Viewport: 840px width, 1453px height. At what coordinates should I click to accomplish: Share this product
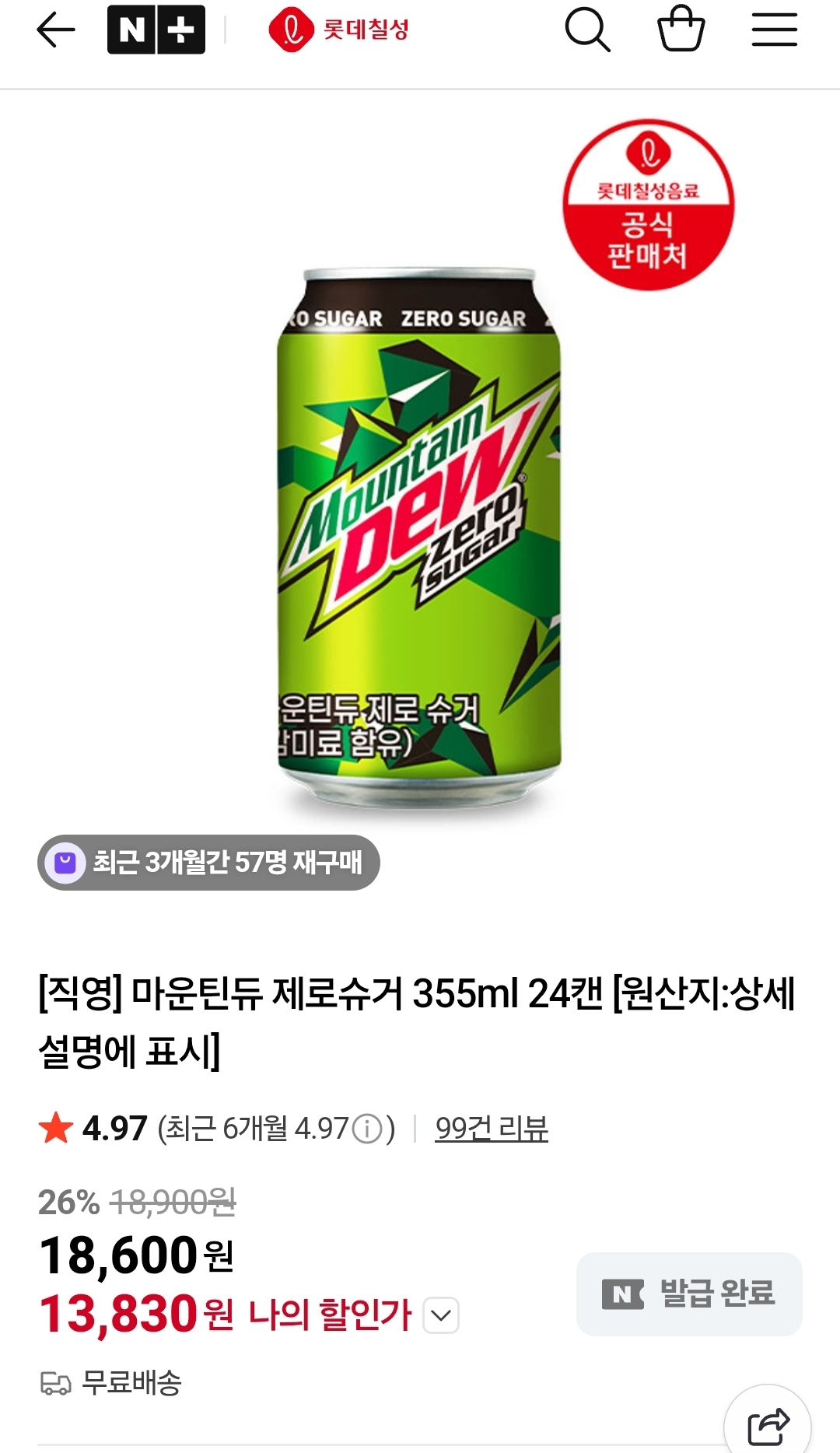tap(768, 1425)
